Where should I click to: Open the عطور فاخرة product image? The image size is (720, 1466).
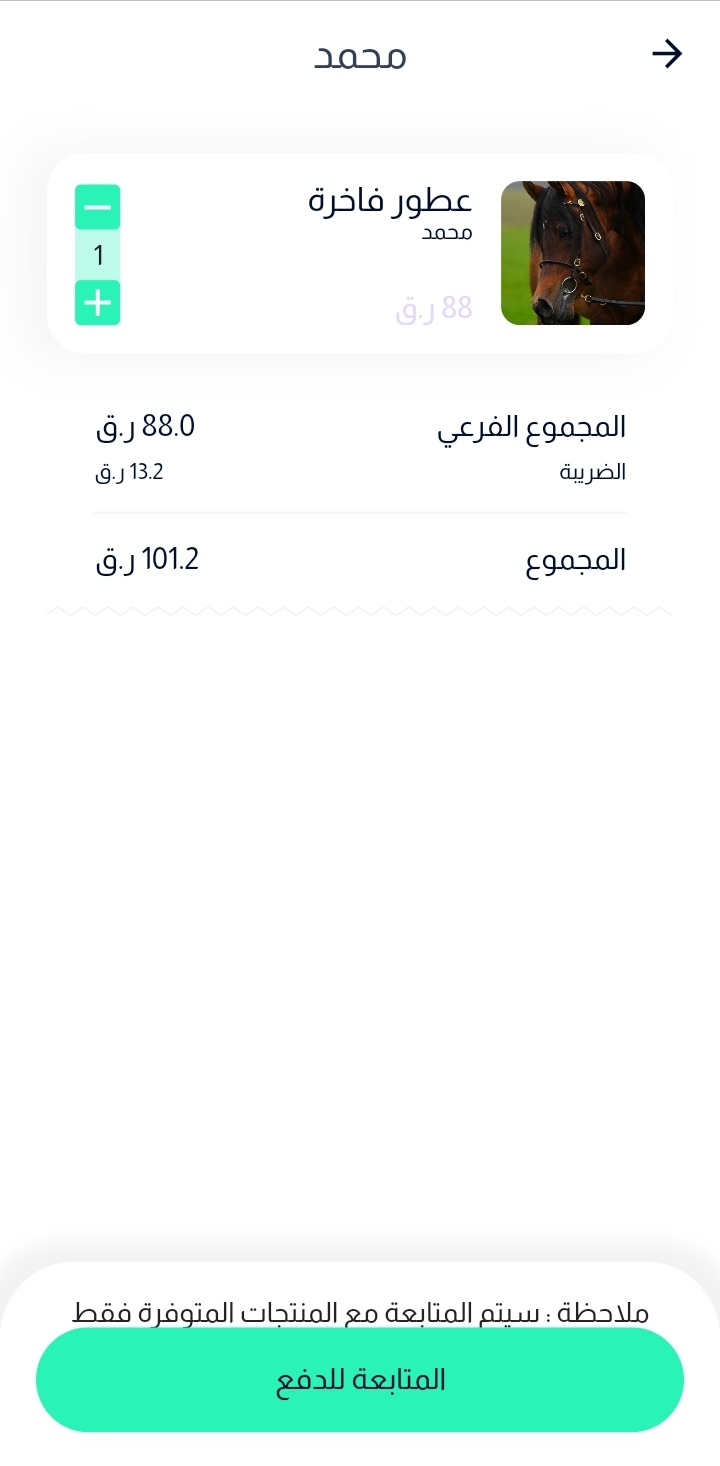(572, 253)
